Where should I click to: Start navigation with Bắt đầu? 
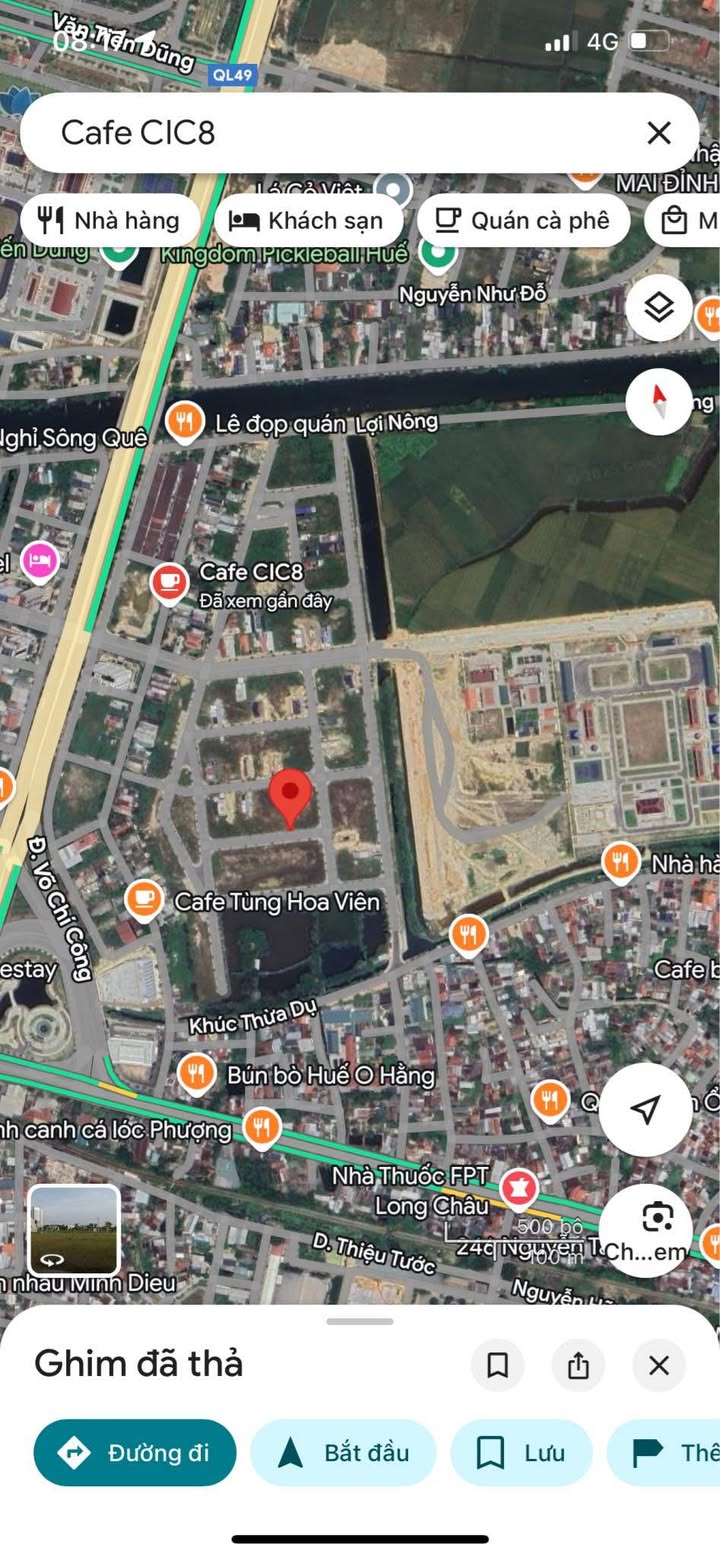pos(343,1452)
